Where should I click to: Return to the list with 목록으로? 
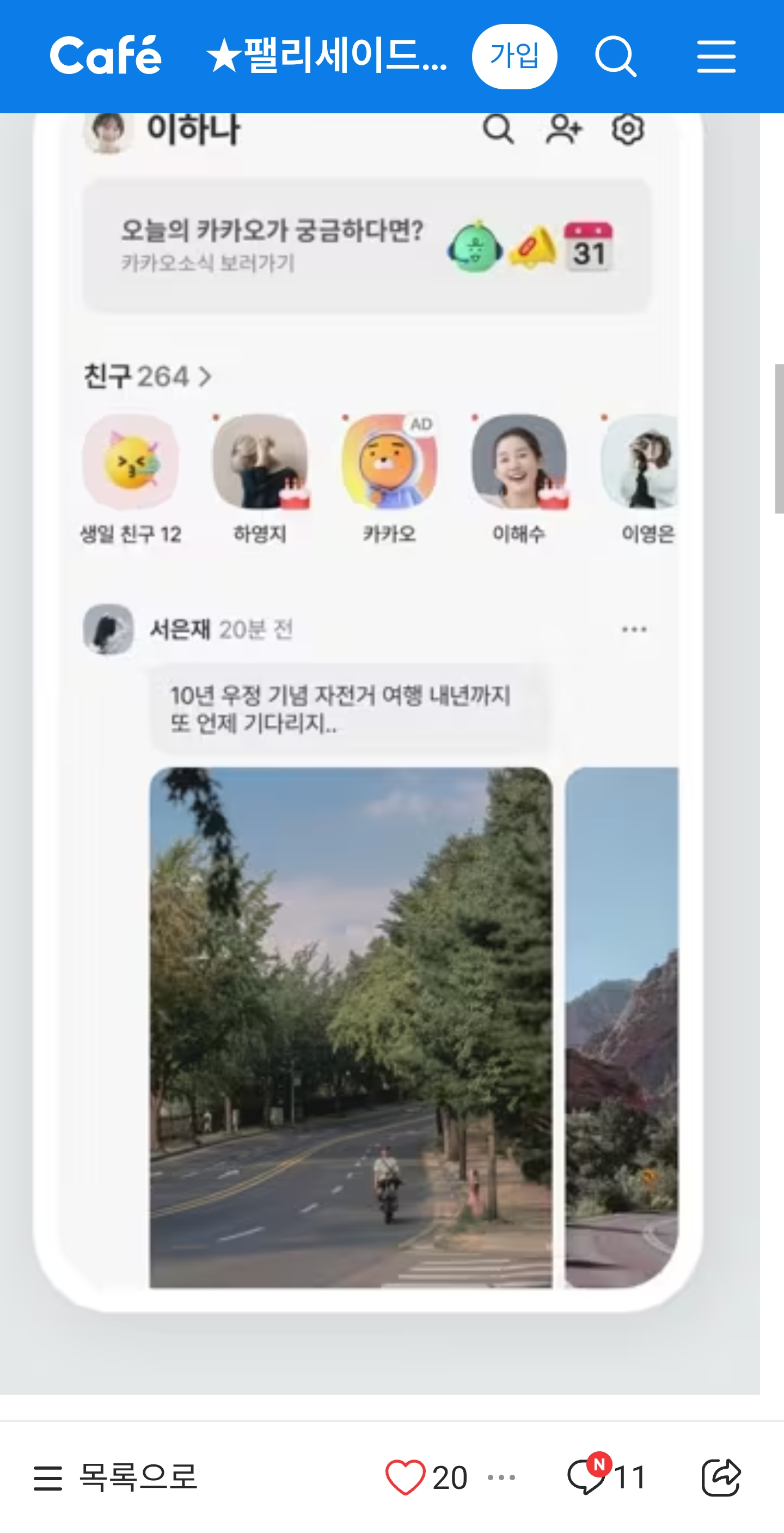tap(115, 1477)
